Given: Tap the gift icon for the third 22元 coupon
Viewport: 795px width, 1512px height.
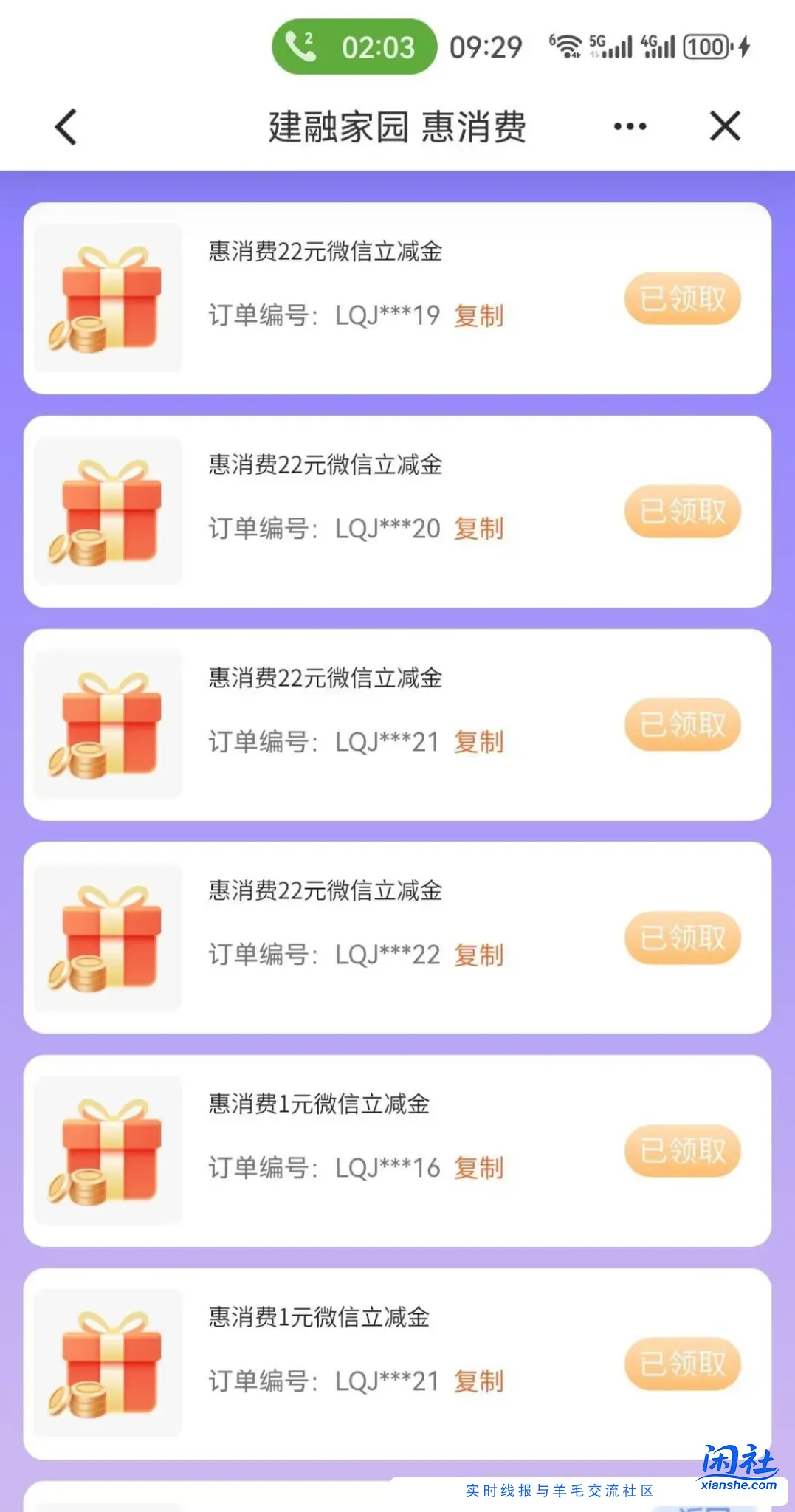Looking at the screenshot, I should (107, 725).
